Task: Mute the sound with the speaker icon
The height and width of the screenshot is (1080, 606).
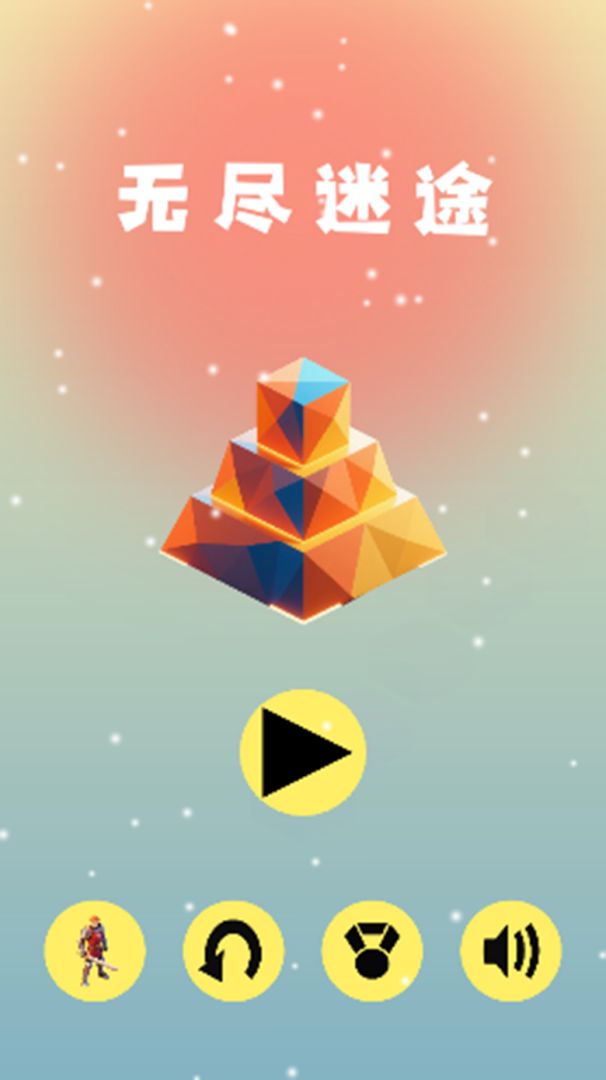Action: (x=510, y=951)
